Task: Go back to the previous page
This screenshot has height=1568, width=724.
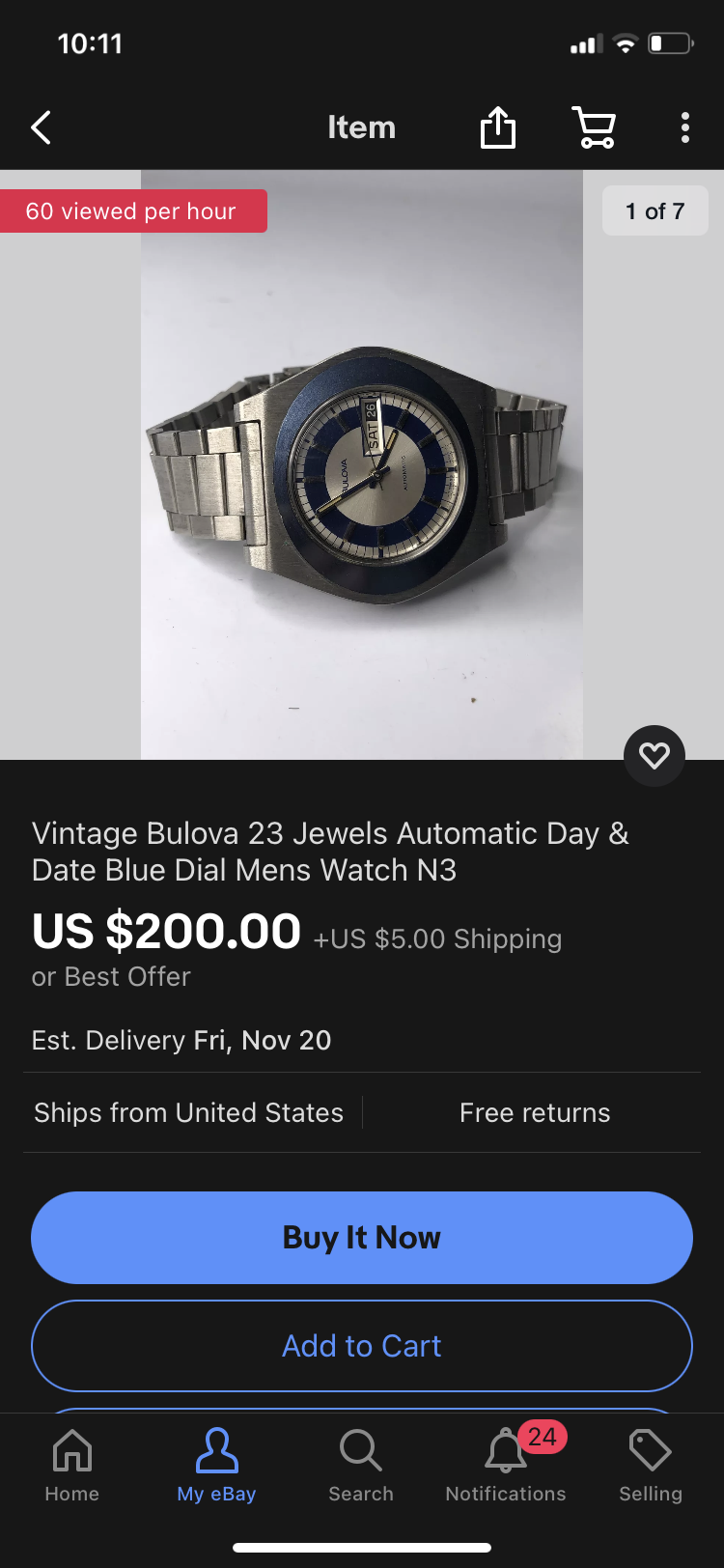Action: 41,127
